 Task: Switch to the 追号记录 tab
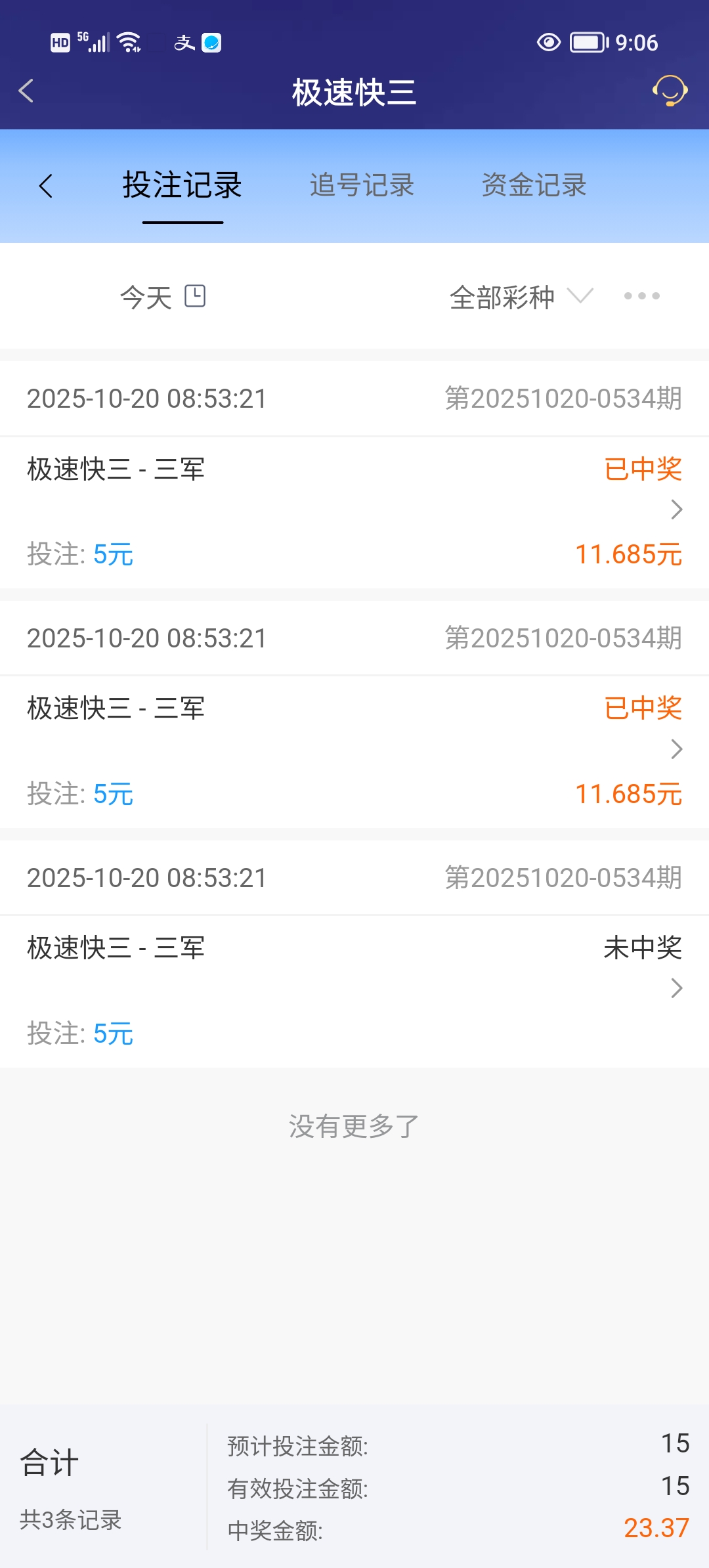tap(362, 186)
